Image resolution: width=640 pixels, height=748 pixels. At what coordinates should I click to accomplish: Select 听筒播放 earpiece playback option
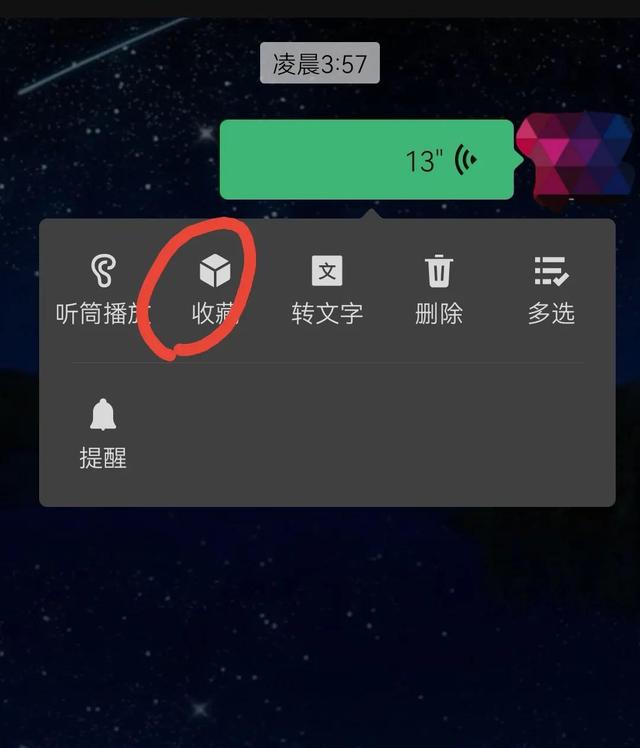tap(103, 288)
